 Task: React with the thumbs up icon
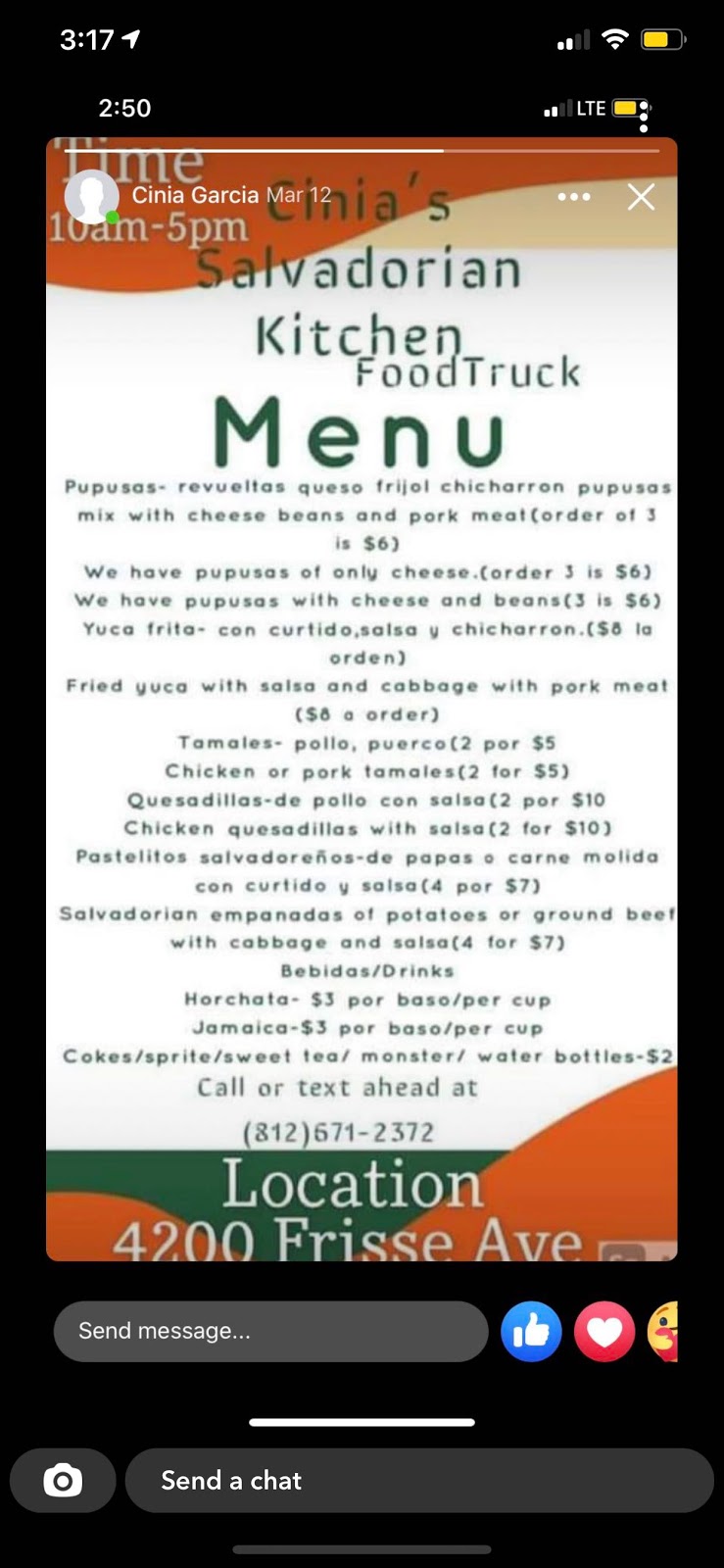(x=532, y=1331)
